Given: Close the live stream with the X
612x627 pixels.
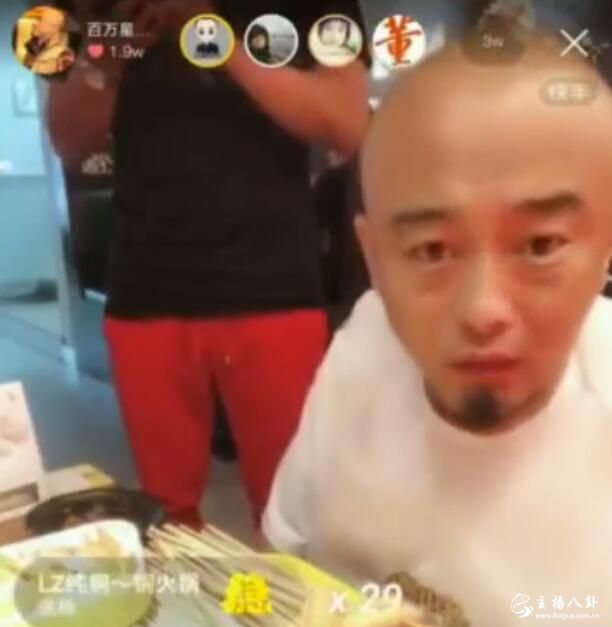Looking at the screenshot, I should (x=574, y=43).
